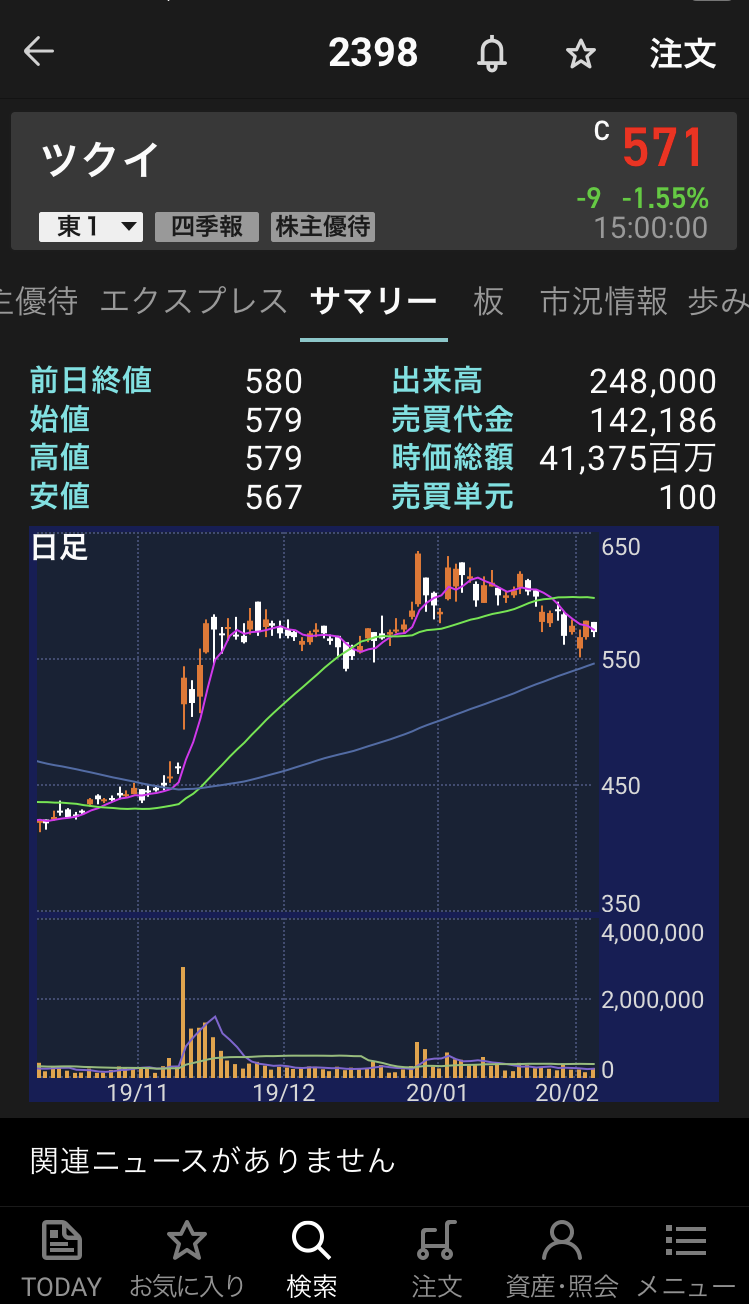The width and height of the screenshot is (749, 1304).
Task: Open the price alert bell
Action: (x=491, y=53)
